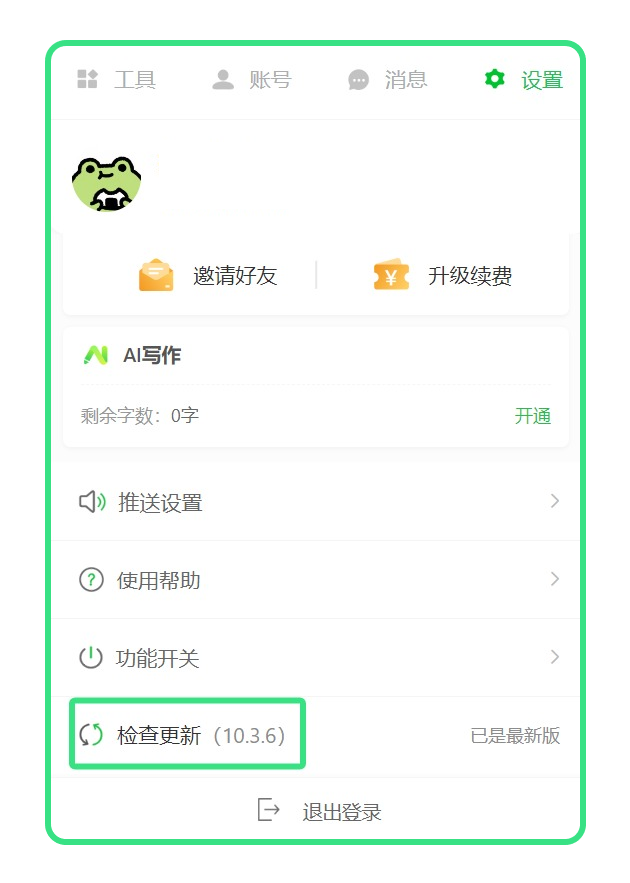
Task: Select the 设置 tab
Action: click(x=523, y=80)
